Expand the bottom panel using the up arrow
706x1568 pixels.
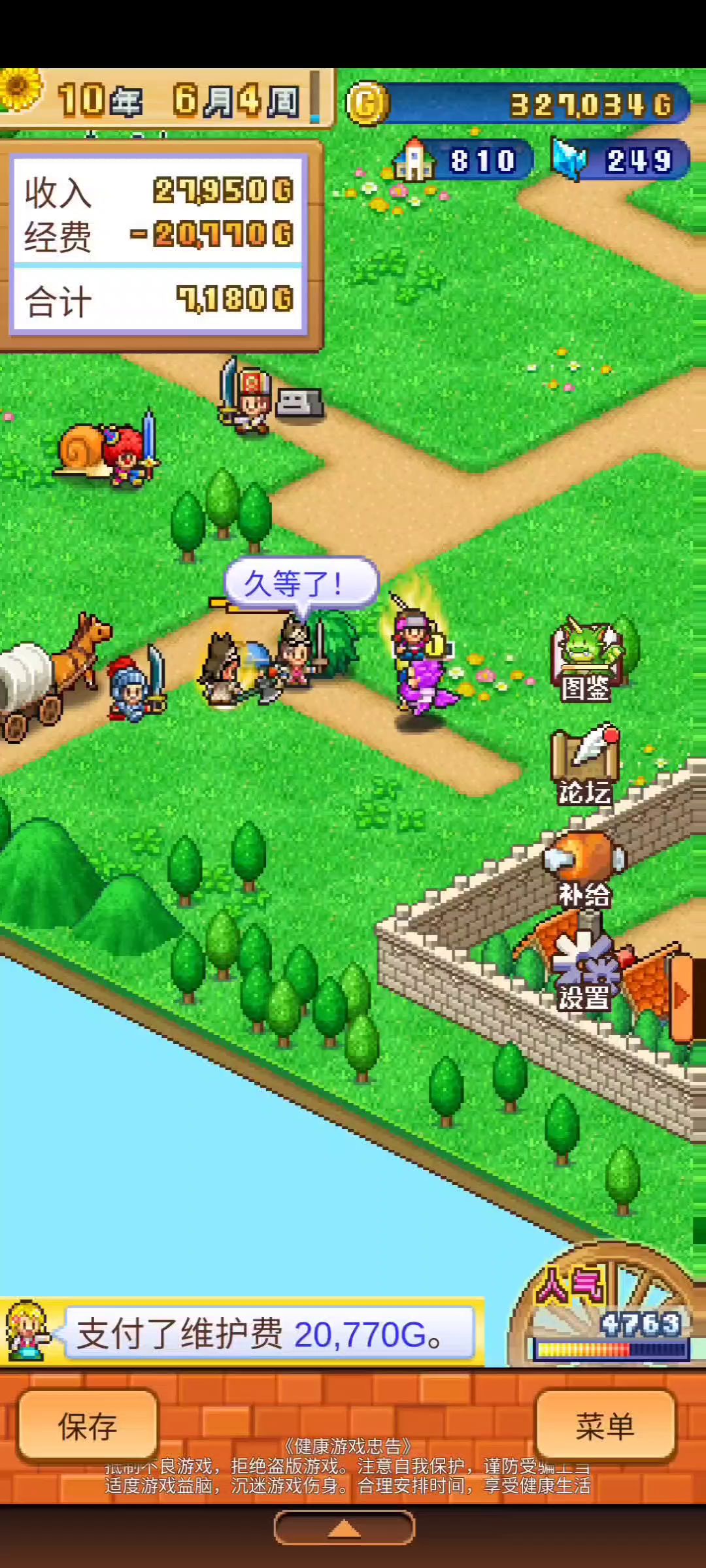coord(345,1529)
